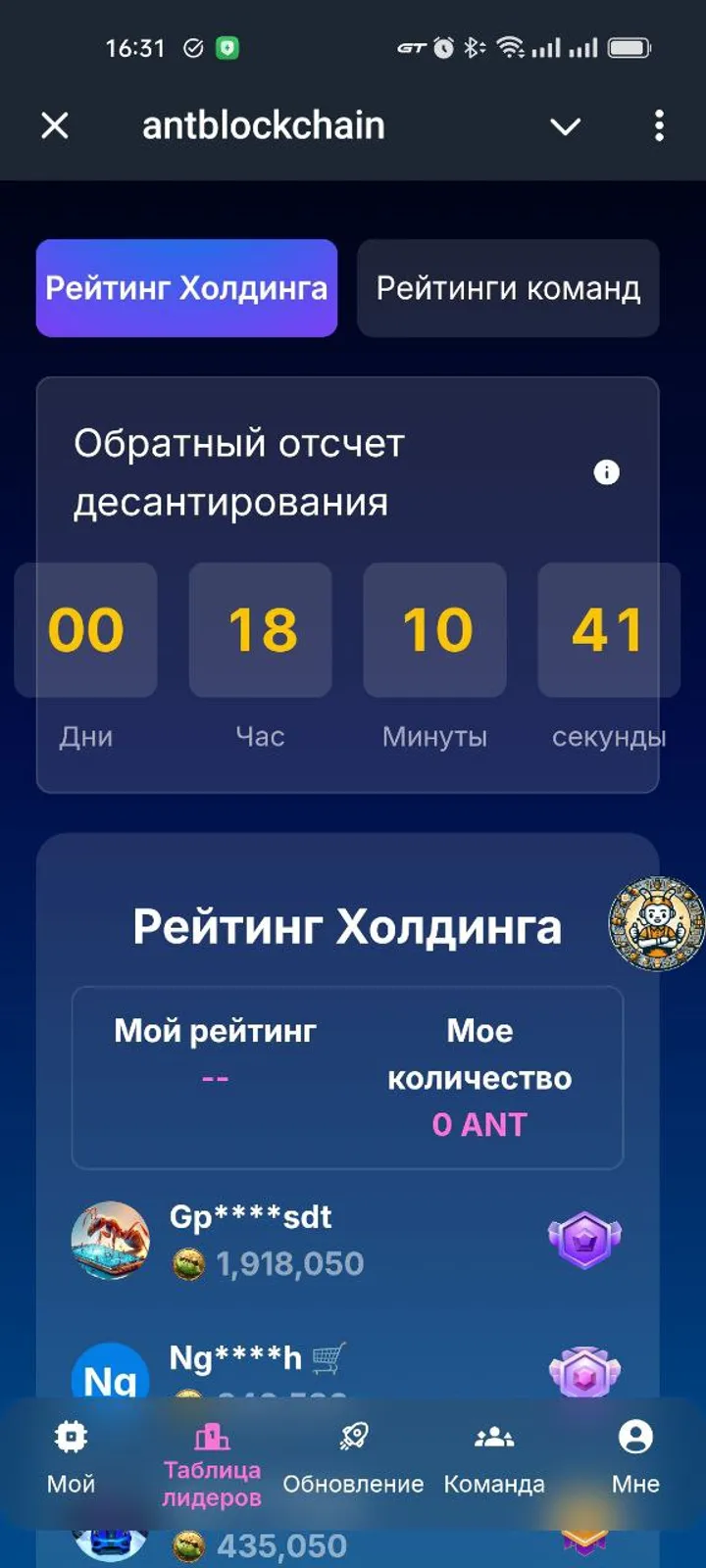Tap the Дни countdown tile showing 00

(x=86, y=630)
